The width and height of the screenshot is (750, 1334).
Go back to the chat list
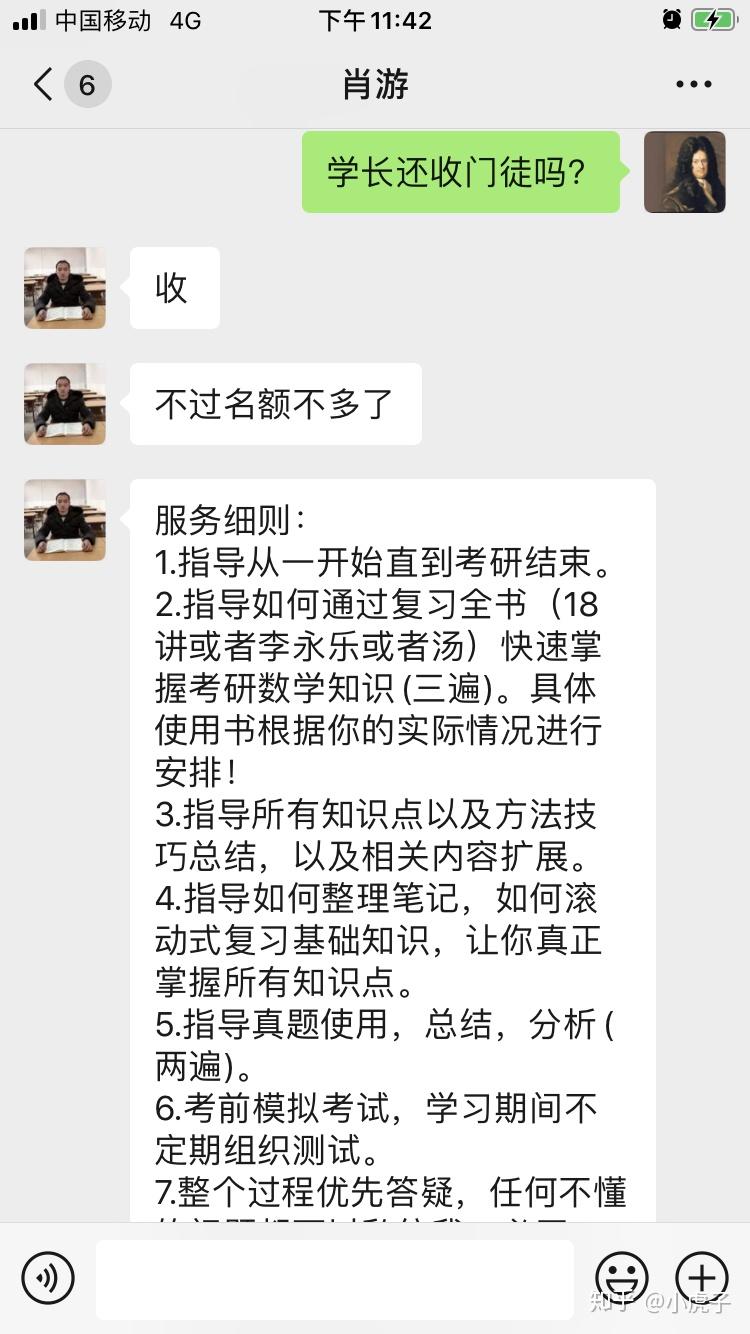[x=43, y=85]
